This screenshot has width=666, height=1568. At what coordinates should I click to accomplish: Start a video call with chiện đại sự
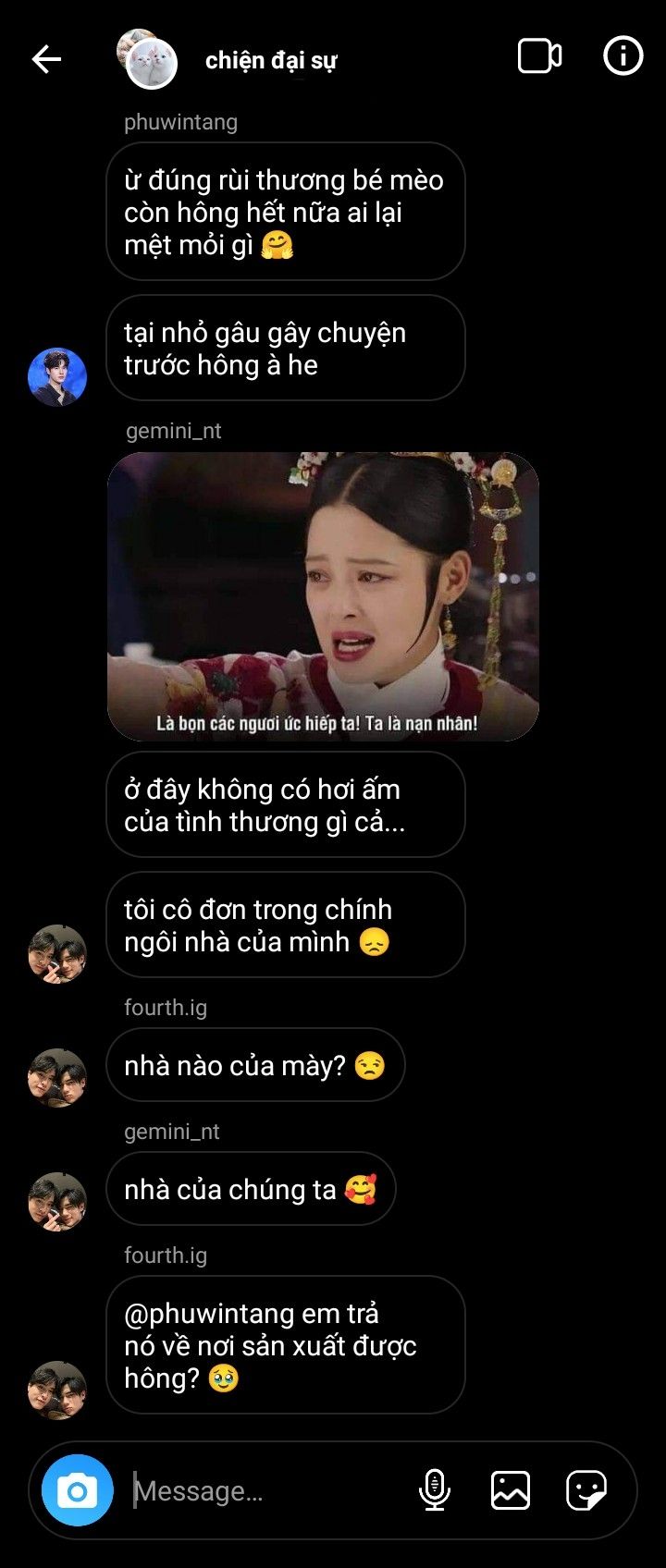[x=539, y=56]
